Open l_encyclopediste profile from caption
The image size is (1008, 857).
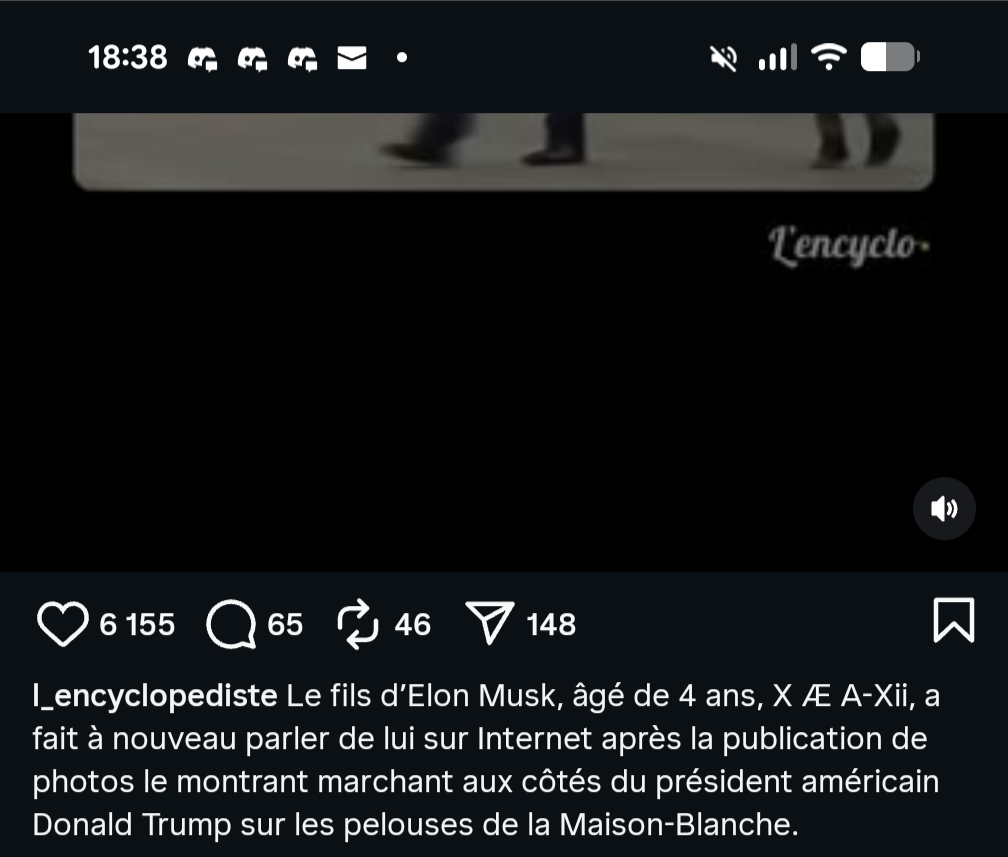155,695
